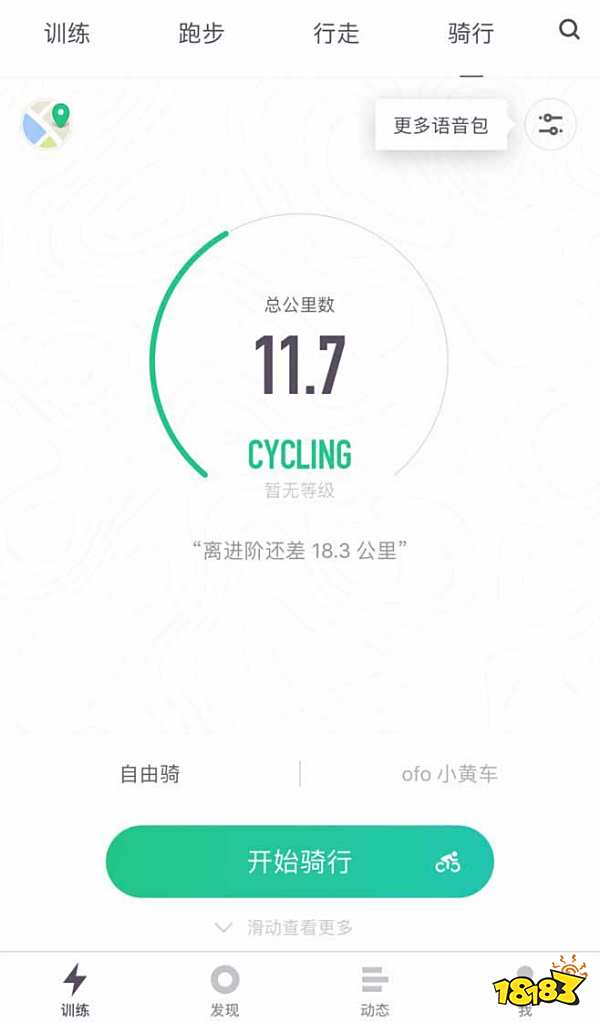The image size is (600, 1023).
Task: Open the map location icon
Action: (47, 125)
